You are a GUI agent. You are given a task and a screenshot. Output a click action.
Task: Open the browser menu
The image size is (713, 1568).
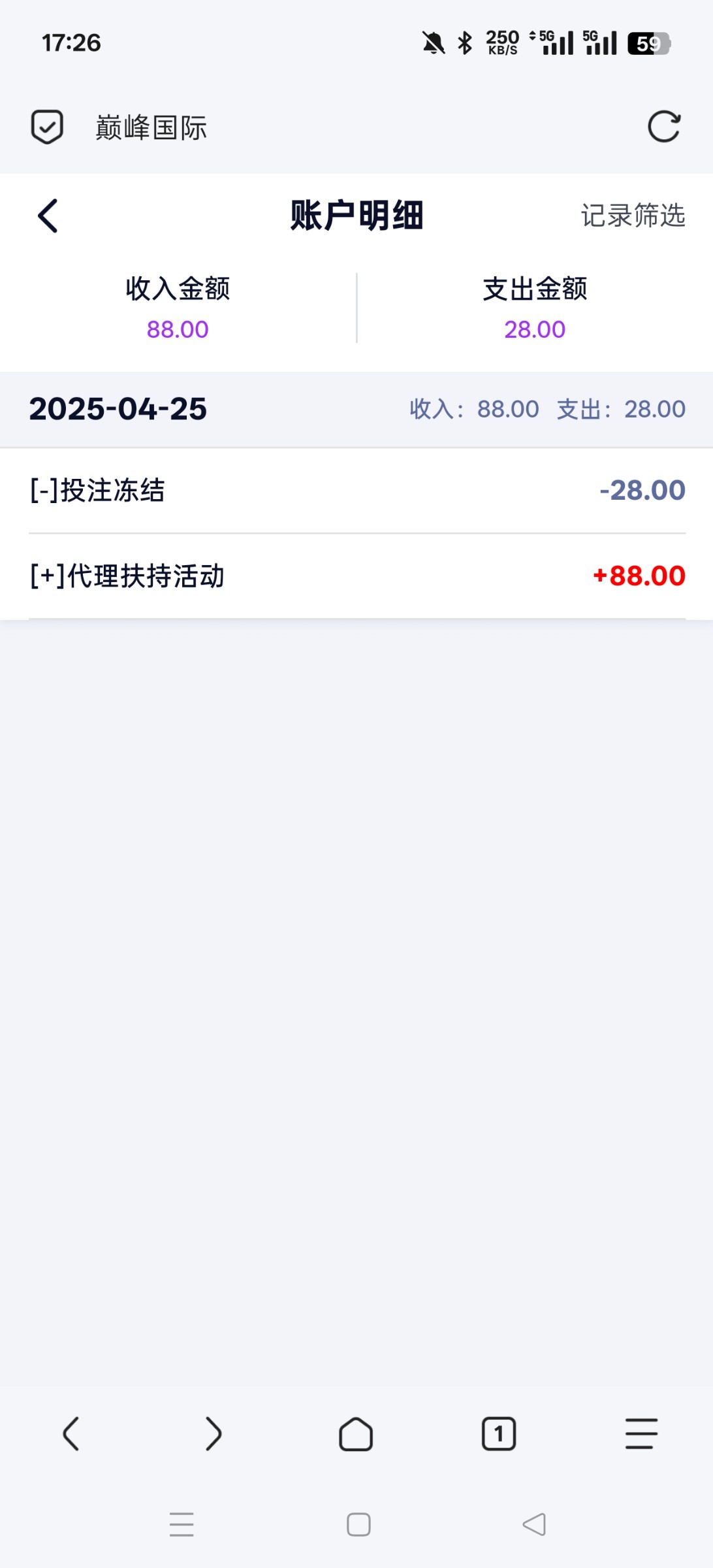click(641, 1434)
